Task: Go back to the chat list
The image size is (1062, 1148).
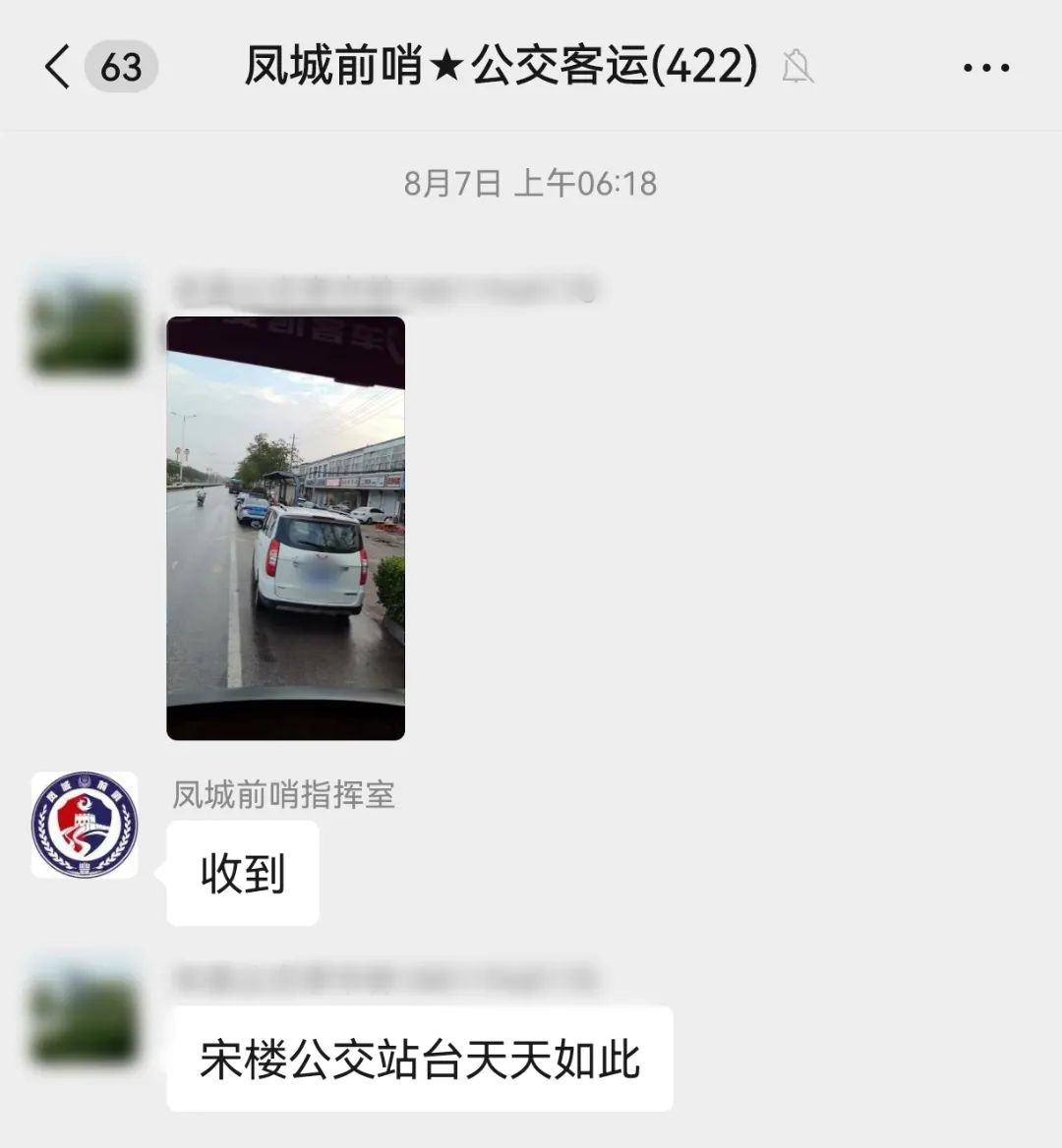Action: click(59, 68)
